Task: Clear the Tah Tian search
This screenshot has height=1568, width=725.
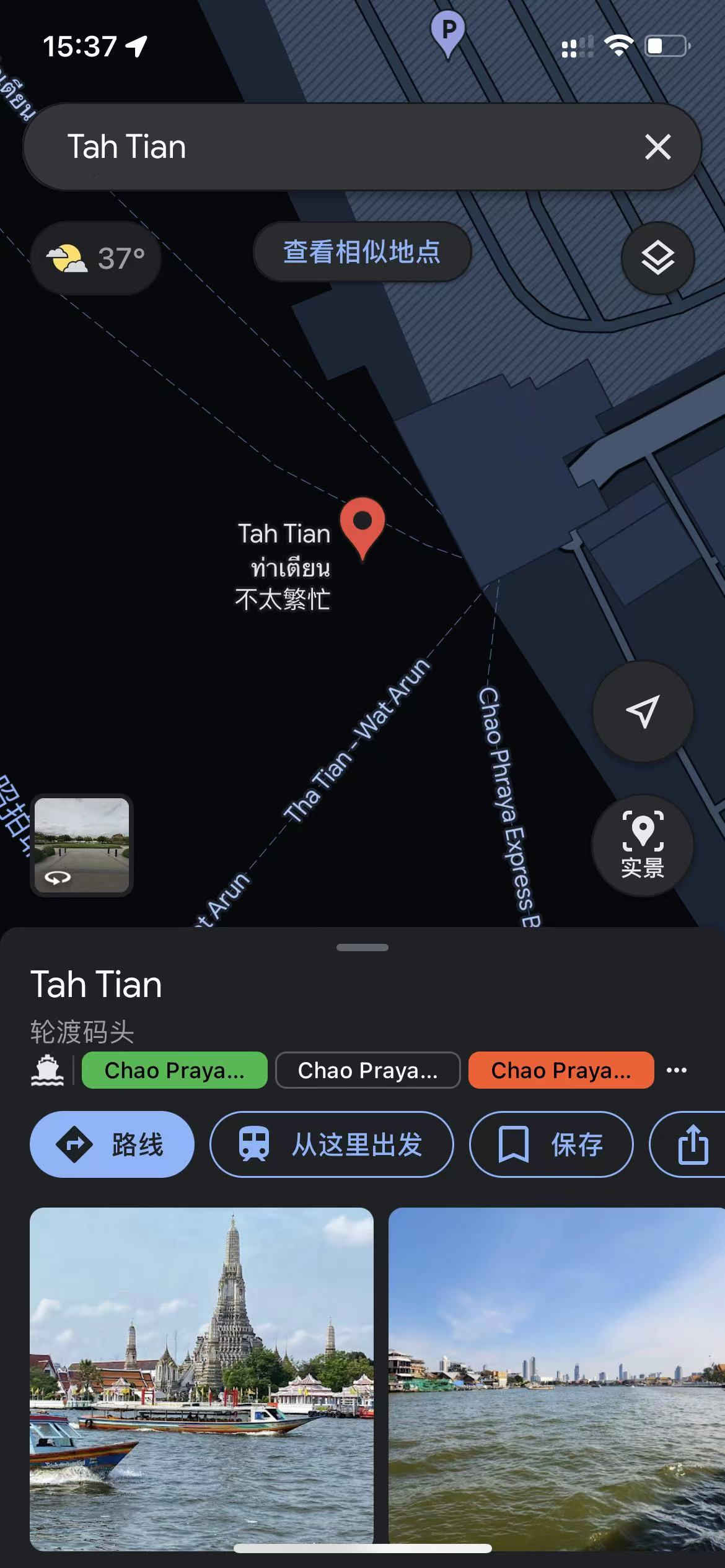Action: coord(657,147)
